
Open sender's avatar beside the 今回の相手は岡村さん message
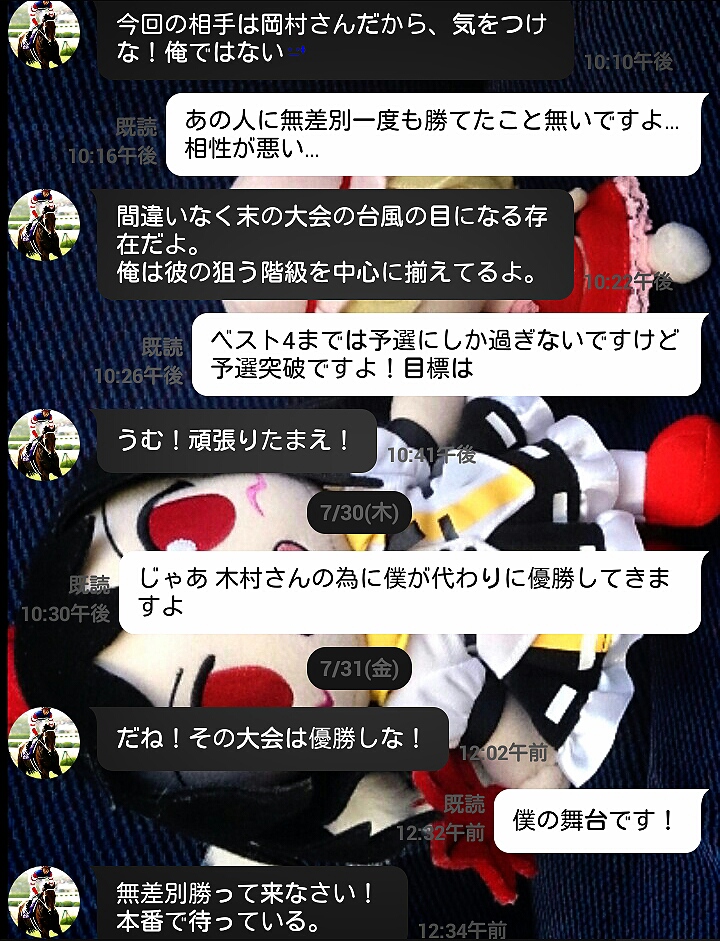[43, 35]
